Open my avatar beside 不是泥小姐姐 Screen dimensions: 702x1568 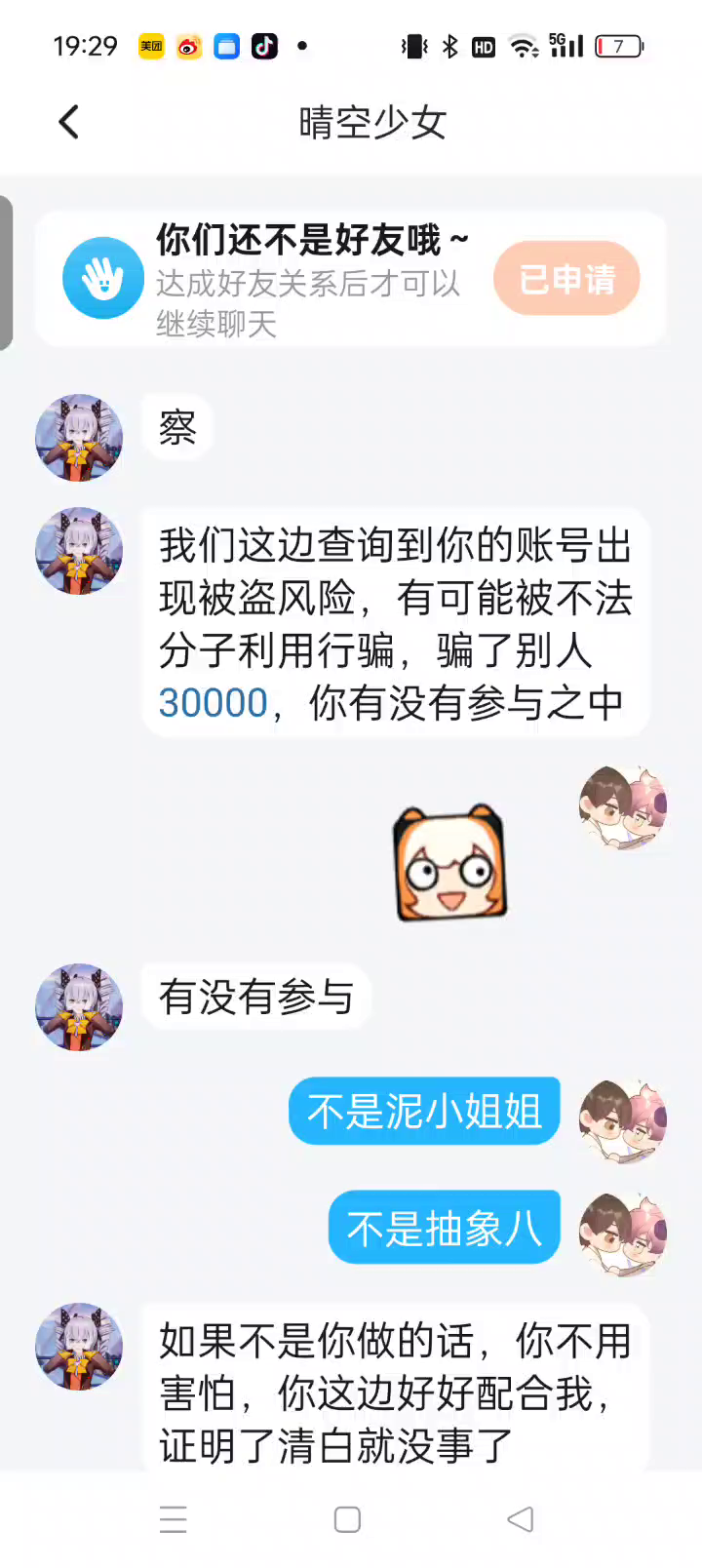pos(623,1119)
